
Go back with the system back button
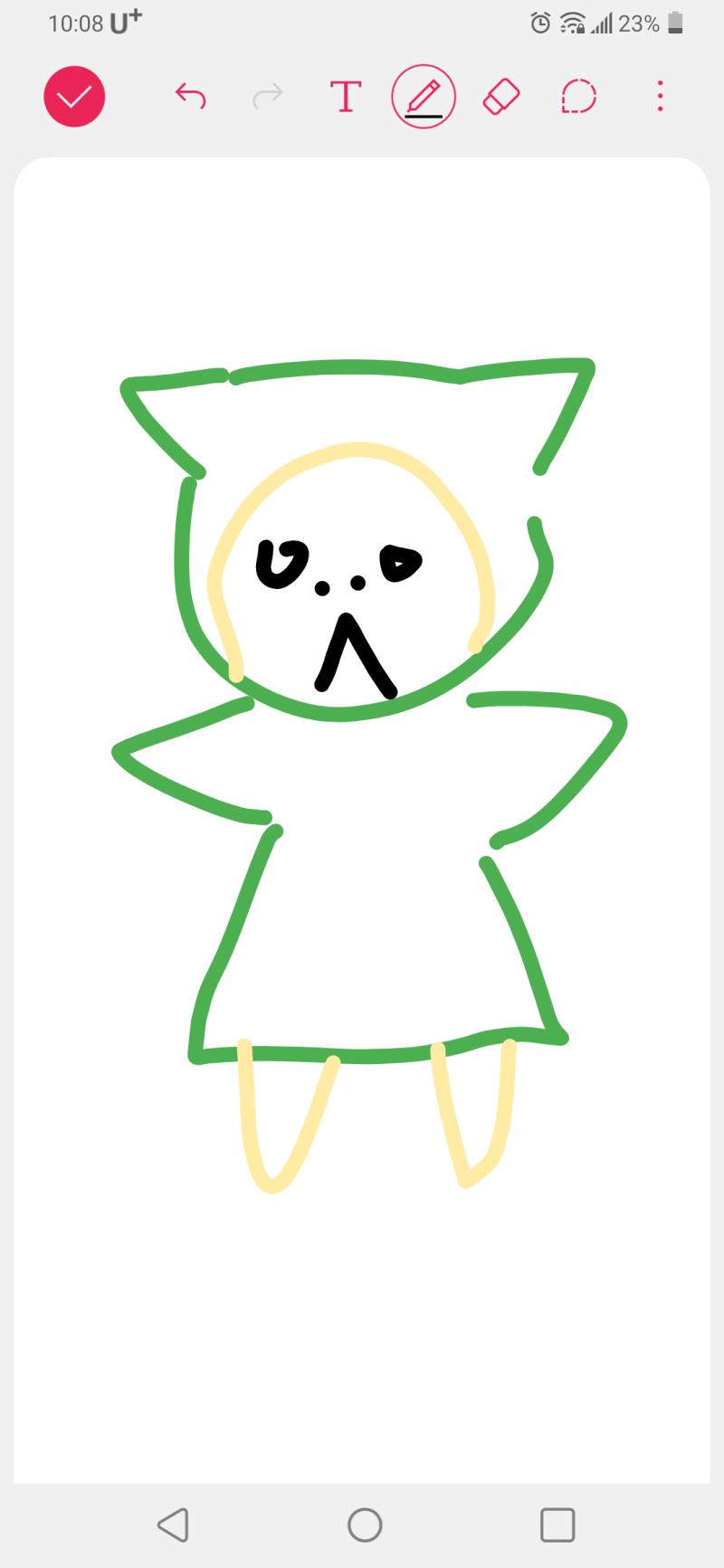(173, 1525)
